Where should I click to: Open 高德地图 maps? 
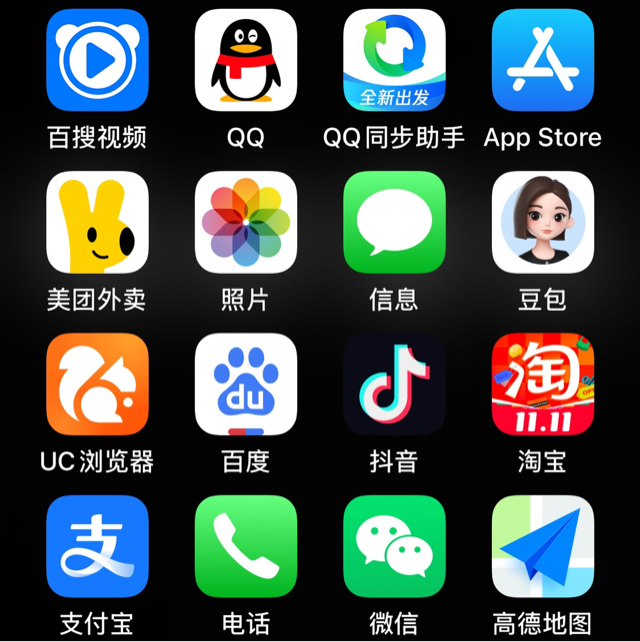[543, 546]
